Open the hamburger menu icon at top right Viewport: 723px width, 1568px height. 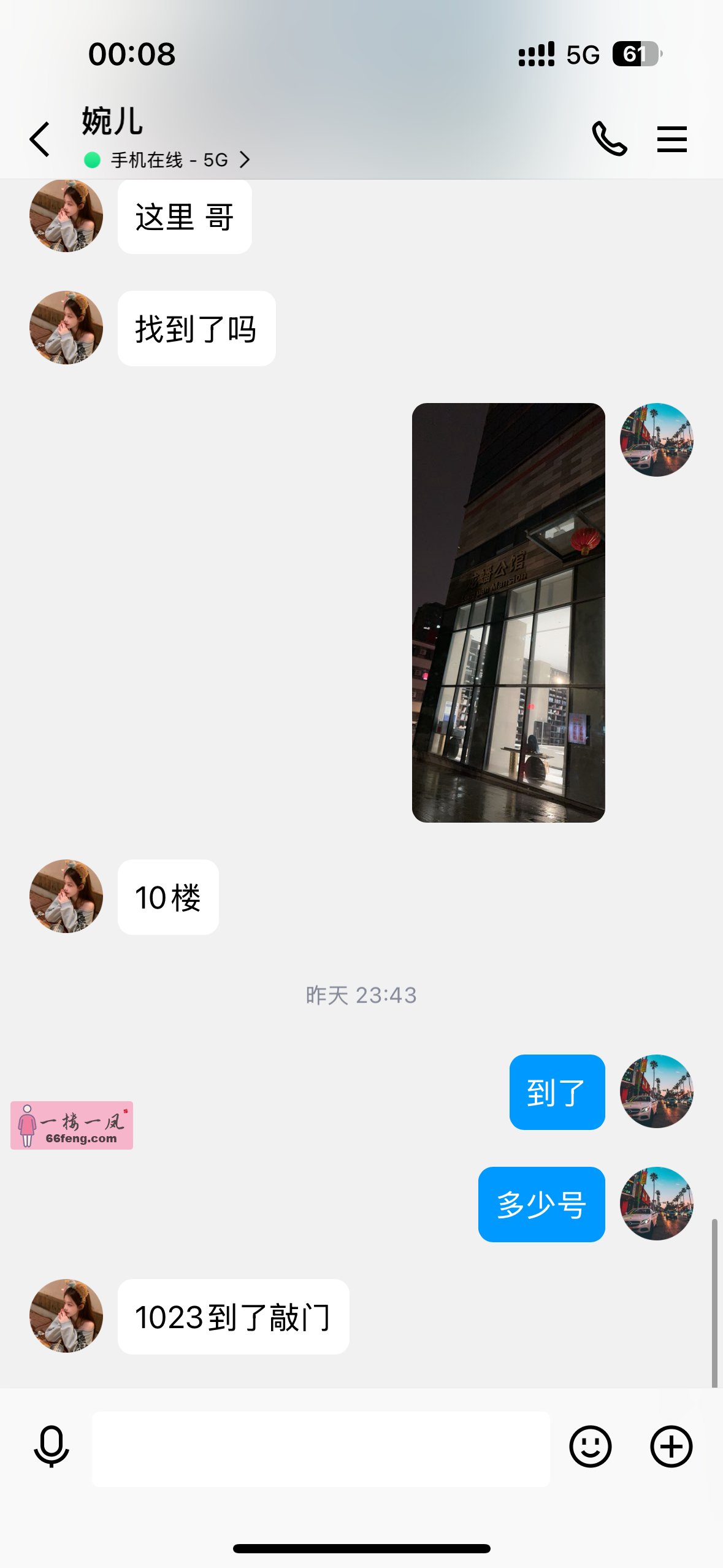tap(671, 138)
